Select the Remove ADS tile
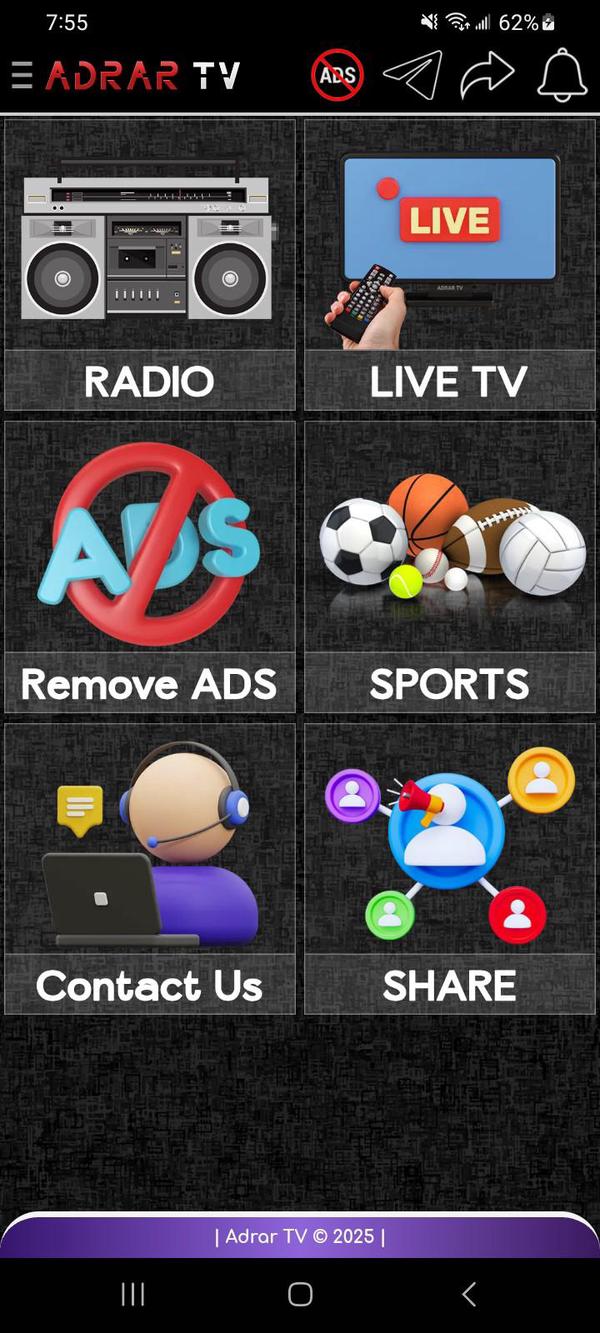 150,567
